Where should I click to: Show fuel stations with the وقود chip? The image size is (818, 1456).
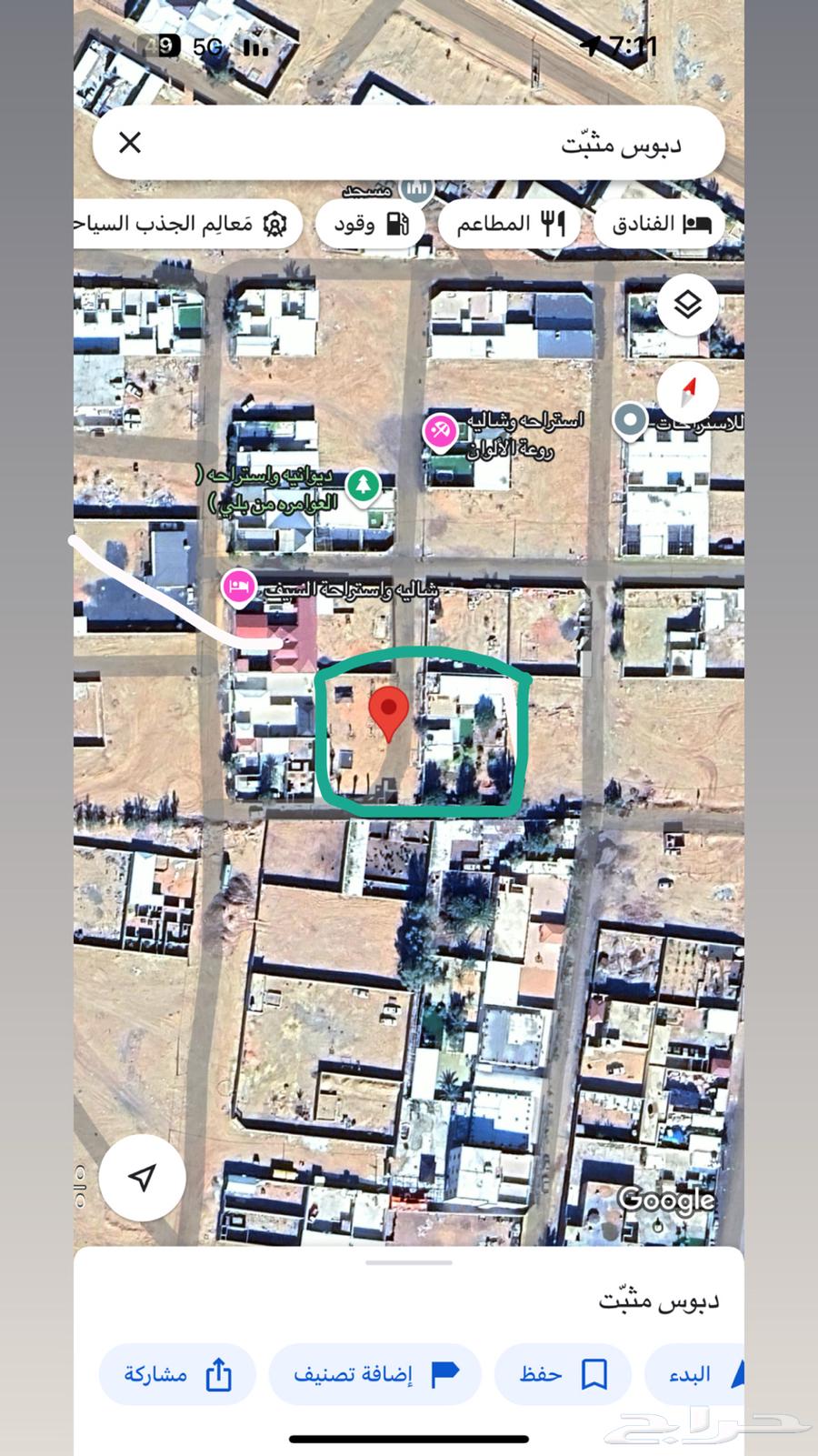372,224
